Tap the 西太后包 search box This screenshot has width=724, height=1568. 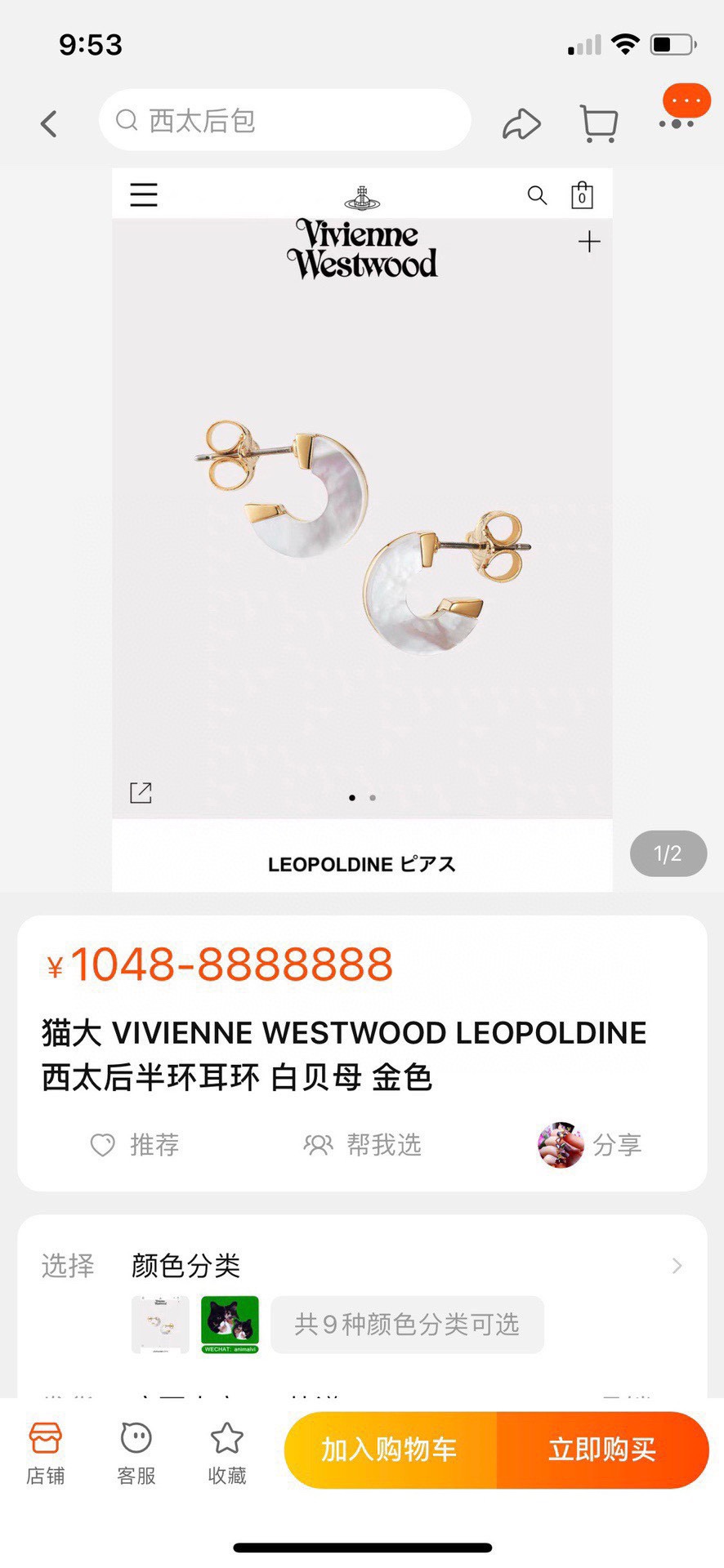[x=284, y=121]
